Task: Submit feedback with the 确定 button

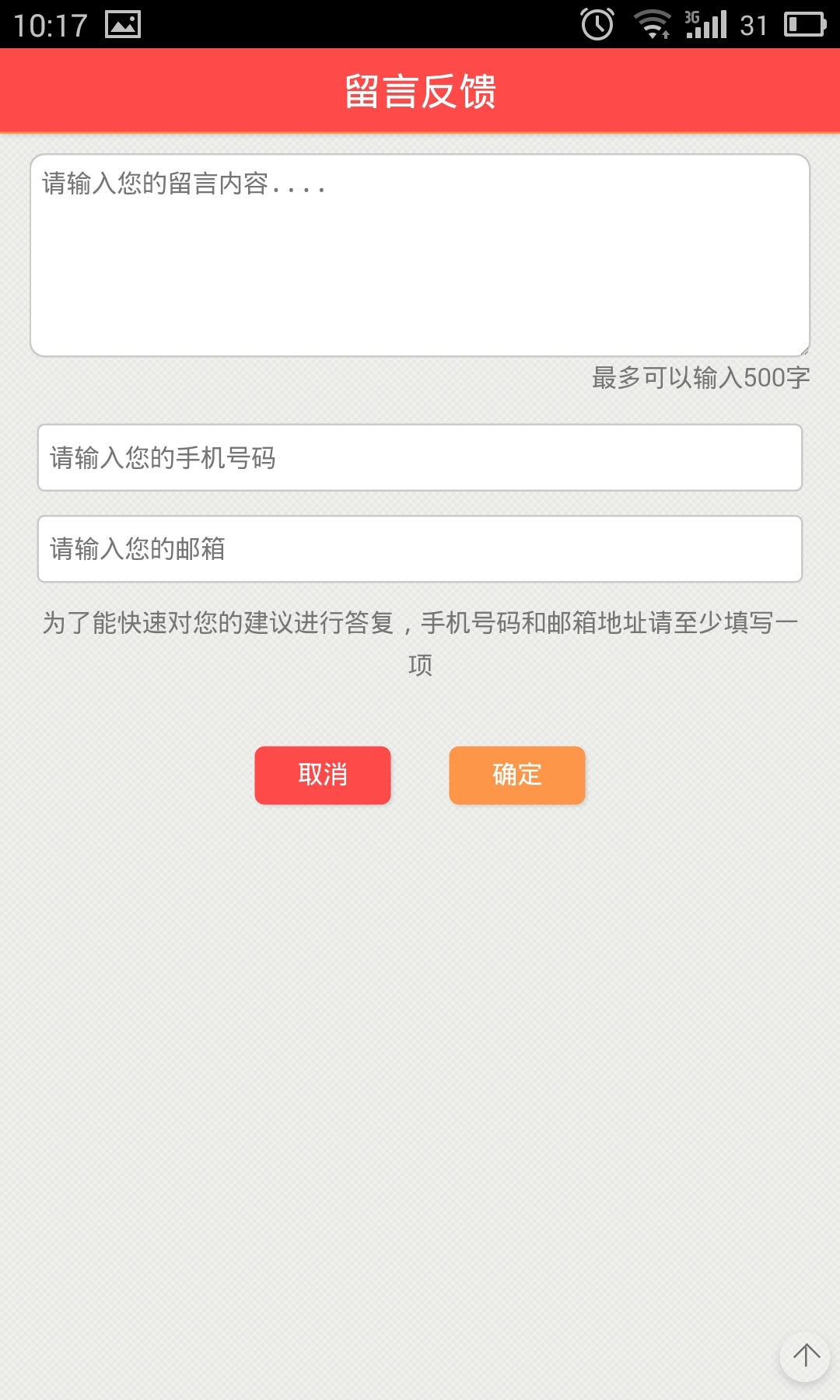Action: pyautogui.click(x=517, y=775)
